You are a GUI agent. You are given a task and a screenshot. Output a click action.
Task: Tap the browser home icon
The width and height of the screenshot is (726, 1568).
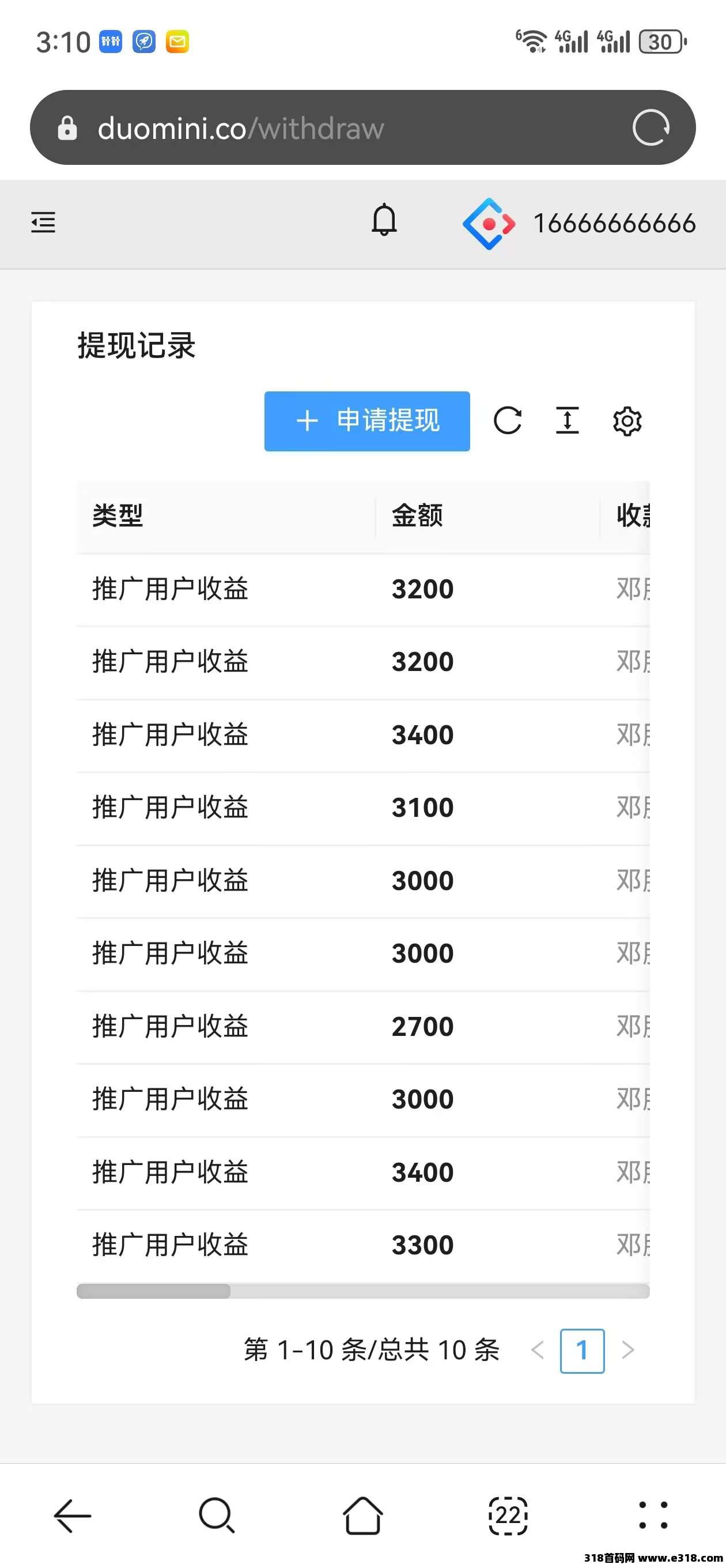(x=362, y=1517)
